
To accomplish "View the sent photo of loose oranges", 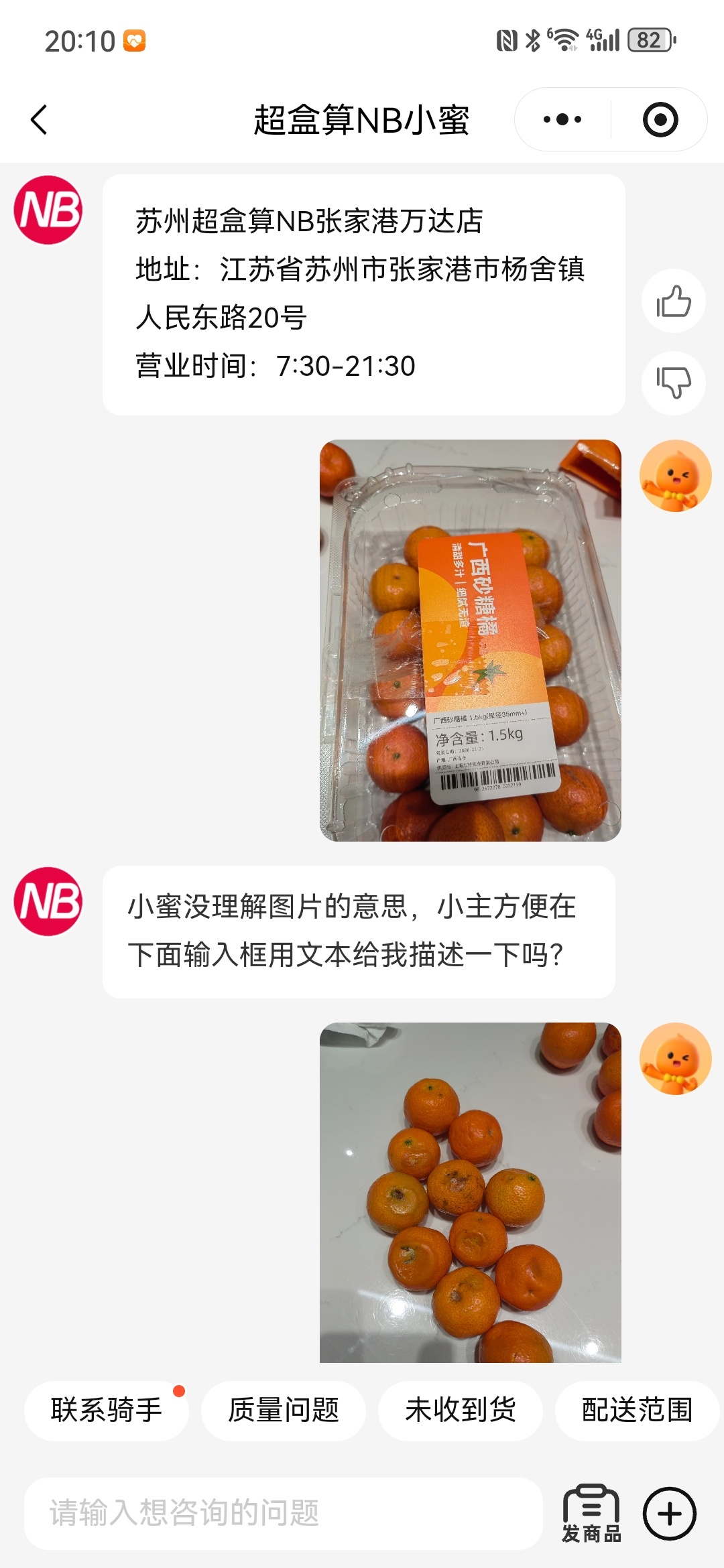I will pyautogui.click(x=470, y=1191).
